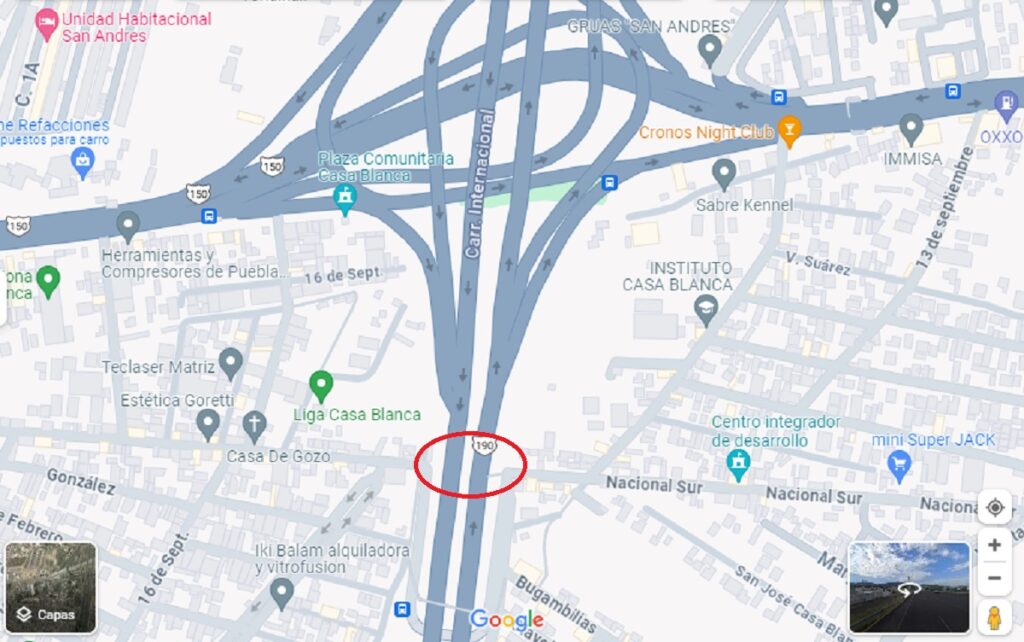Show details for mini Super JACK

coord(898,463)
